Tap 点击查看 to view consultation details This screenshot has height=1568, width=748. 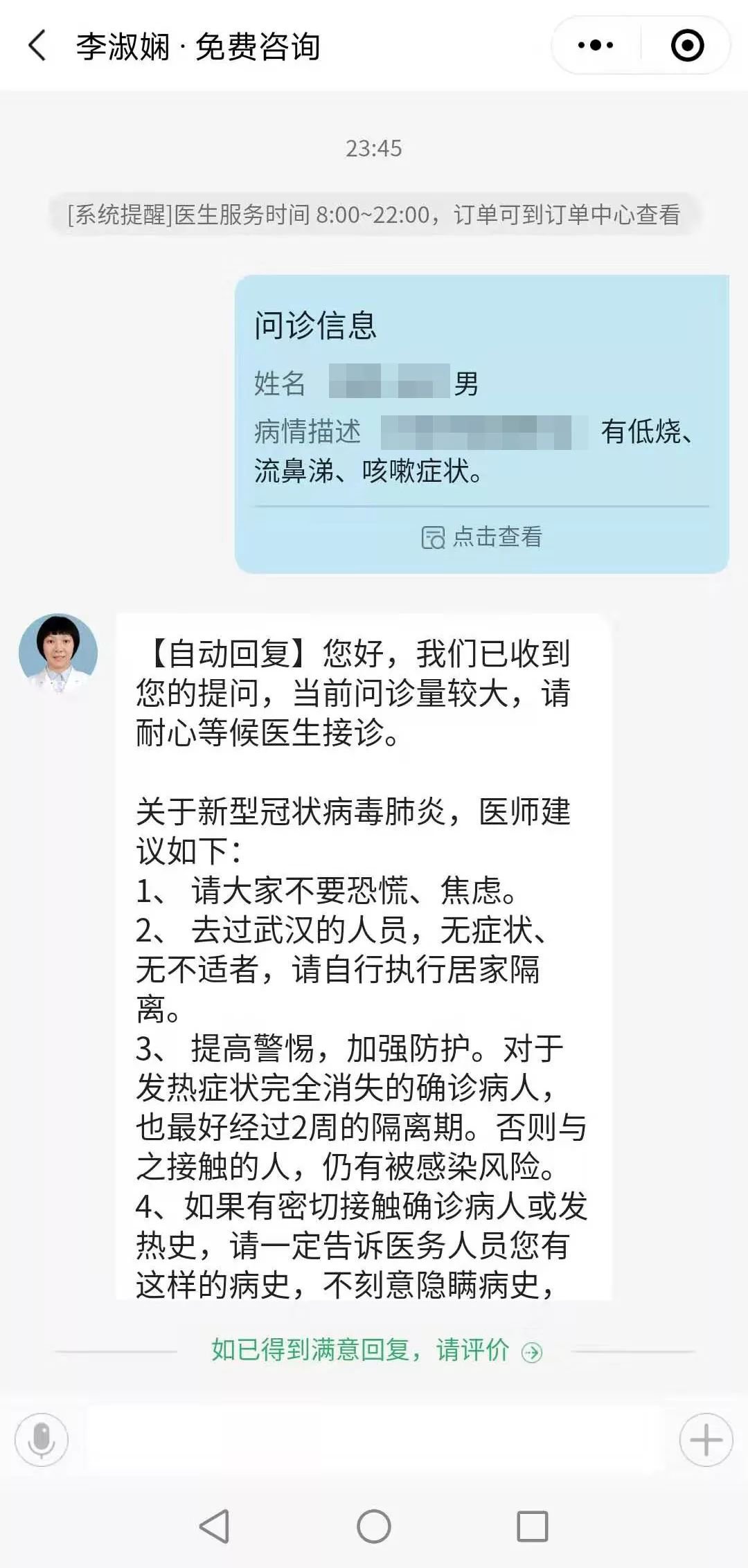point(482,537)
